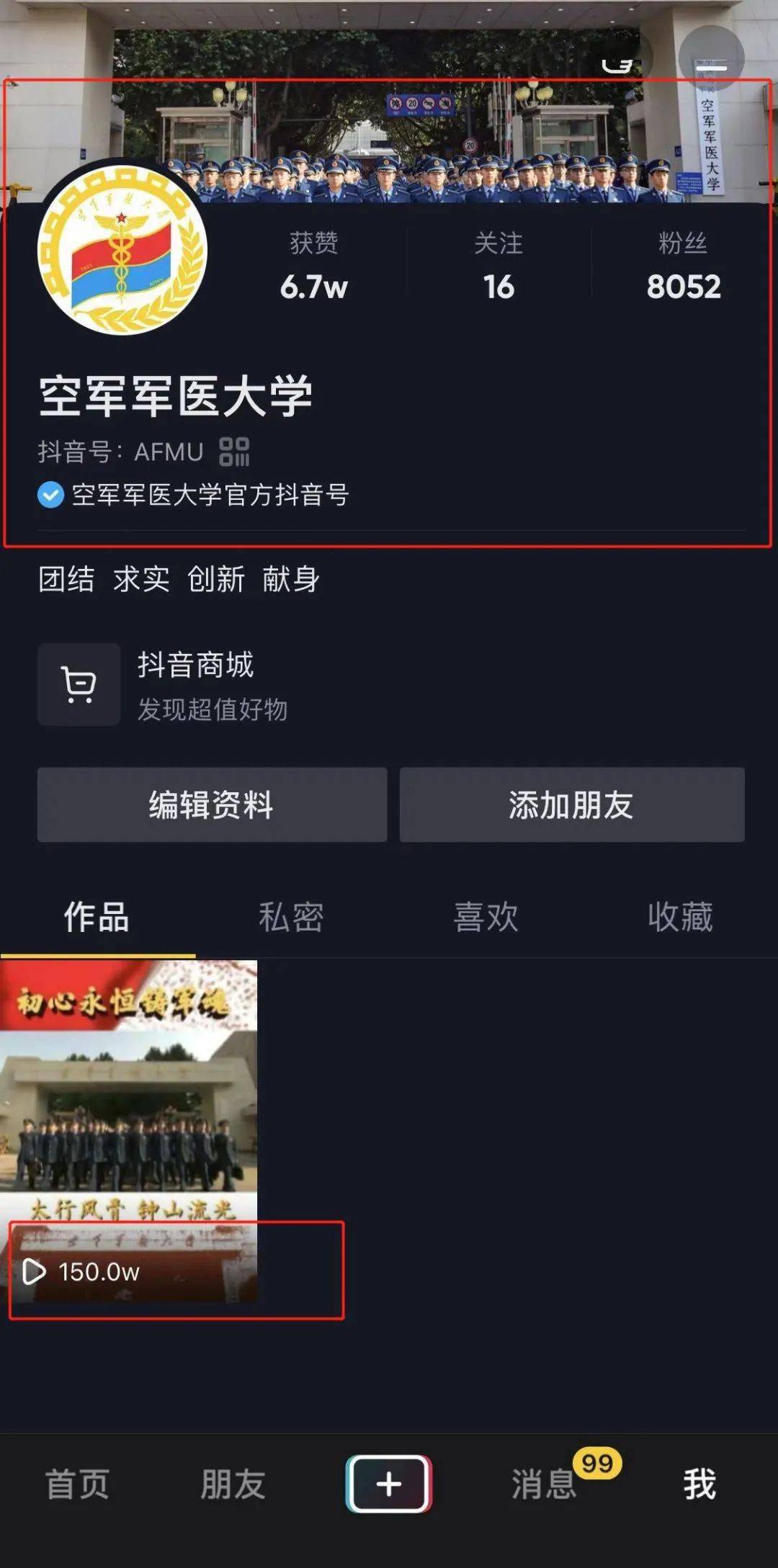The height and width of the screenshot is (1568, 778).
Task: Open the 粉丝 followers list
Action: [684, 265]
